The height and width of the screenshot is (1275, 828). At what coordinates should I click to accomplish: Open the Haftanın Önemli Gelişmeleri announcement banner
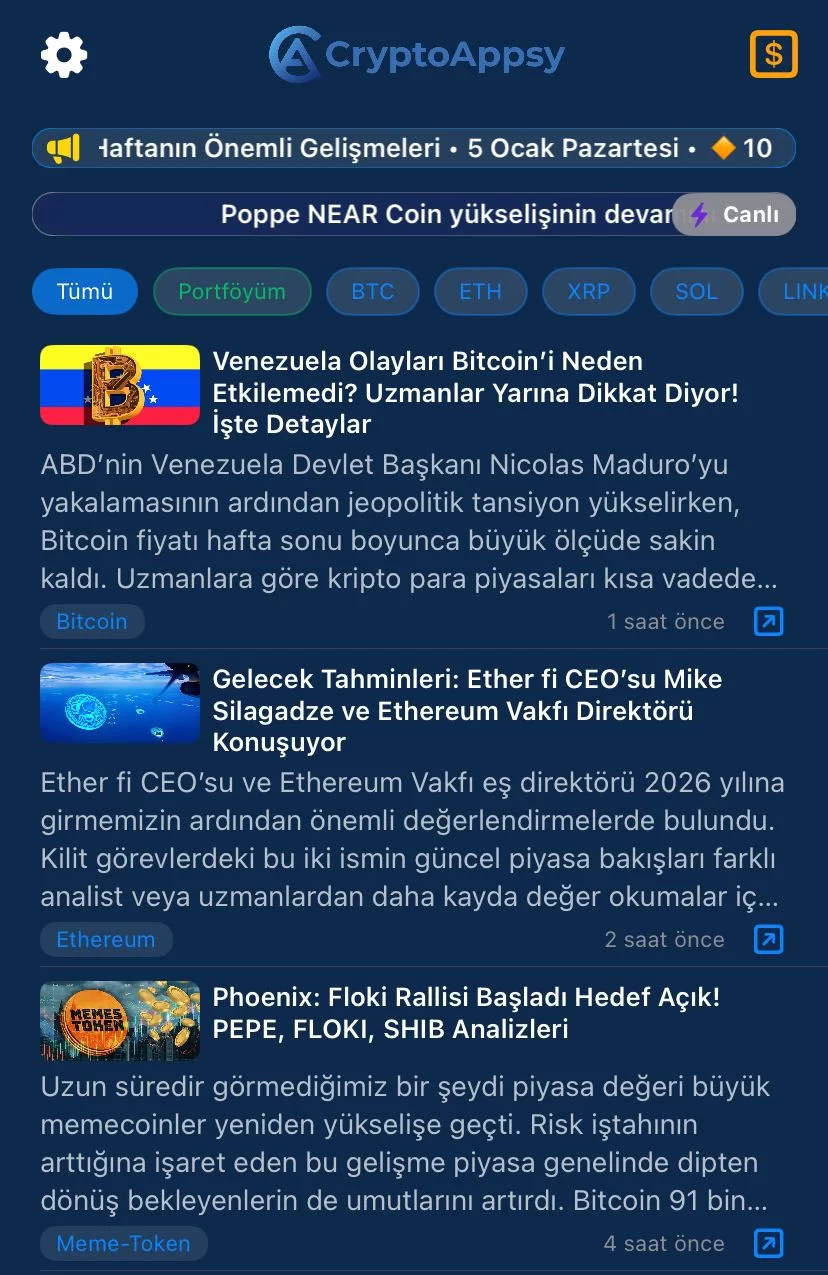(x=413, y=148)
